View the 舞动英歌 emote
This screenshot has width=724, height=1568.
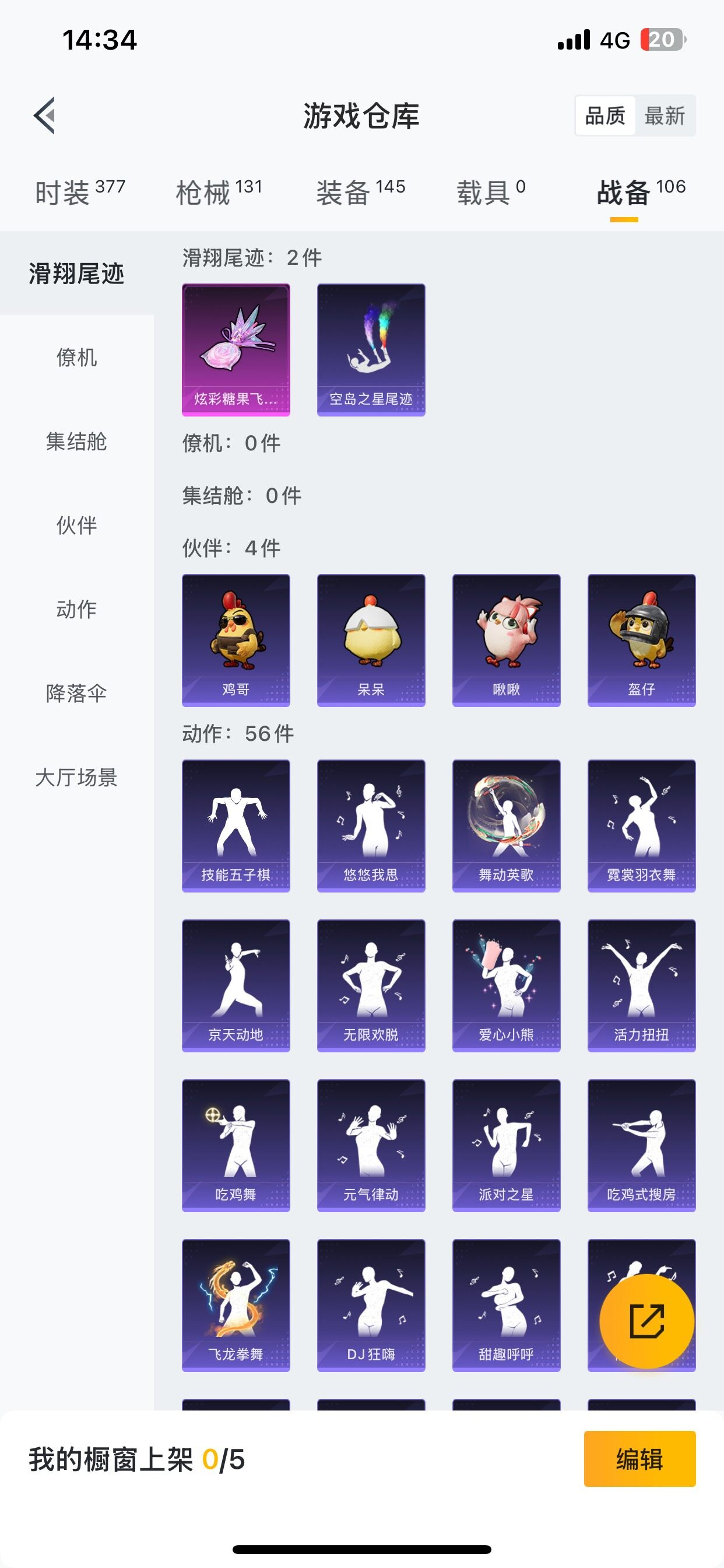click(506, 825)
